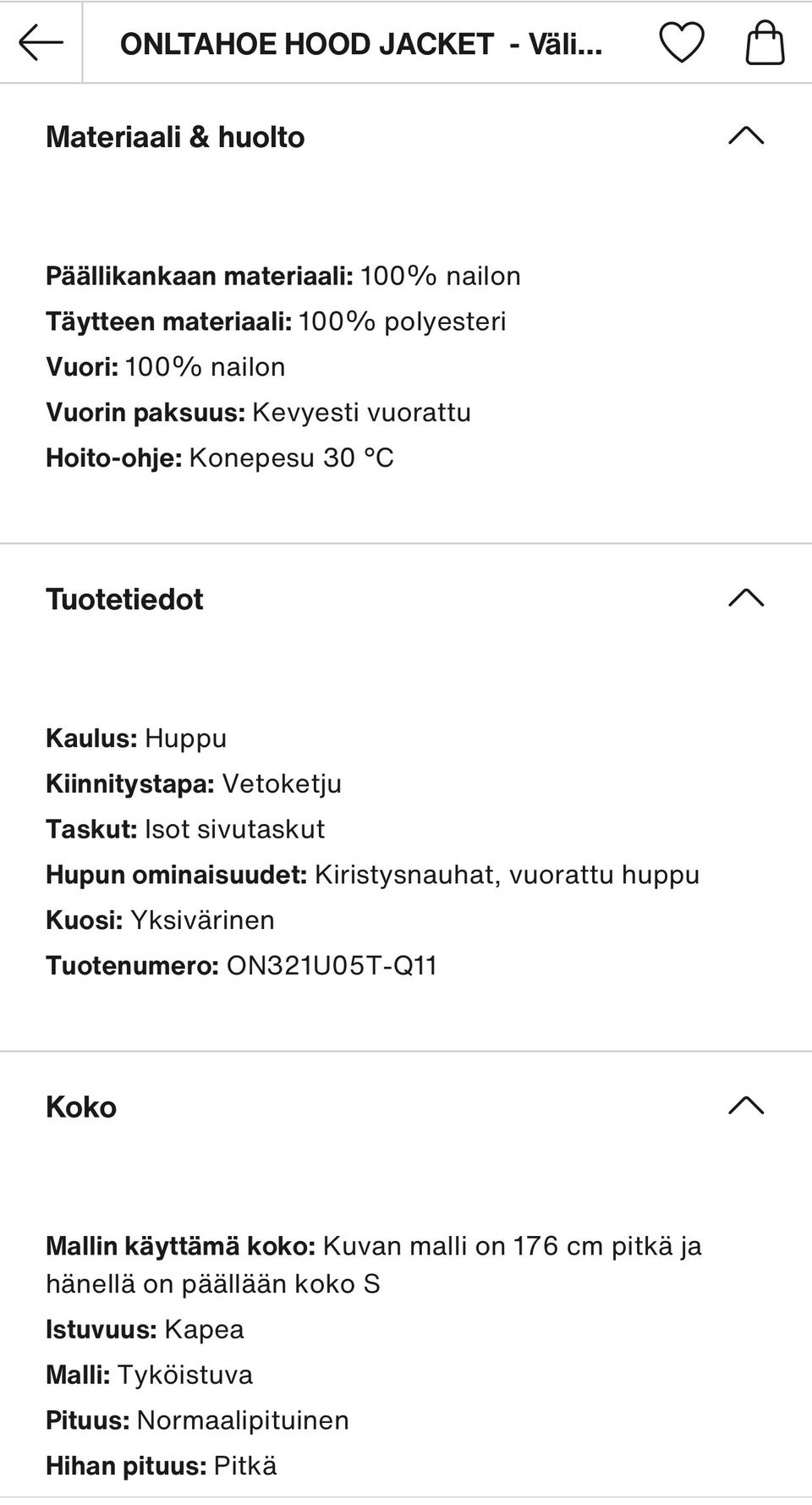Click the back navigation arrow at top left
This screenshot has height=1505, width=812.
(x=41, y=41)
